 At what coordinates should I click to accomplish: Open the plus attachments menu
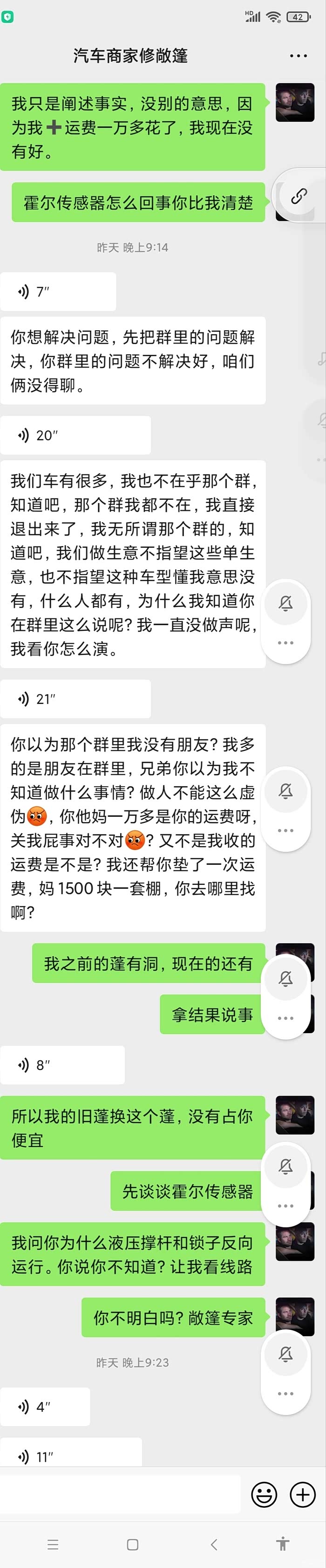[x=303, y=1494]
